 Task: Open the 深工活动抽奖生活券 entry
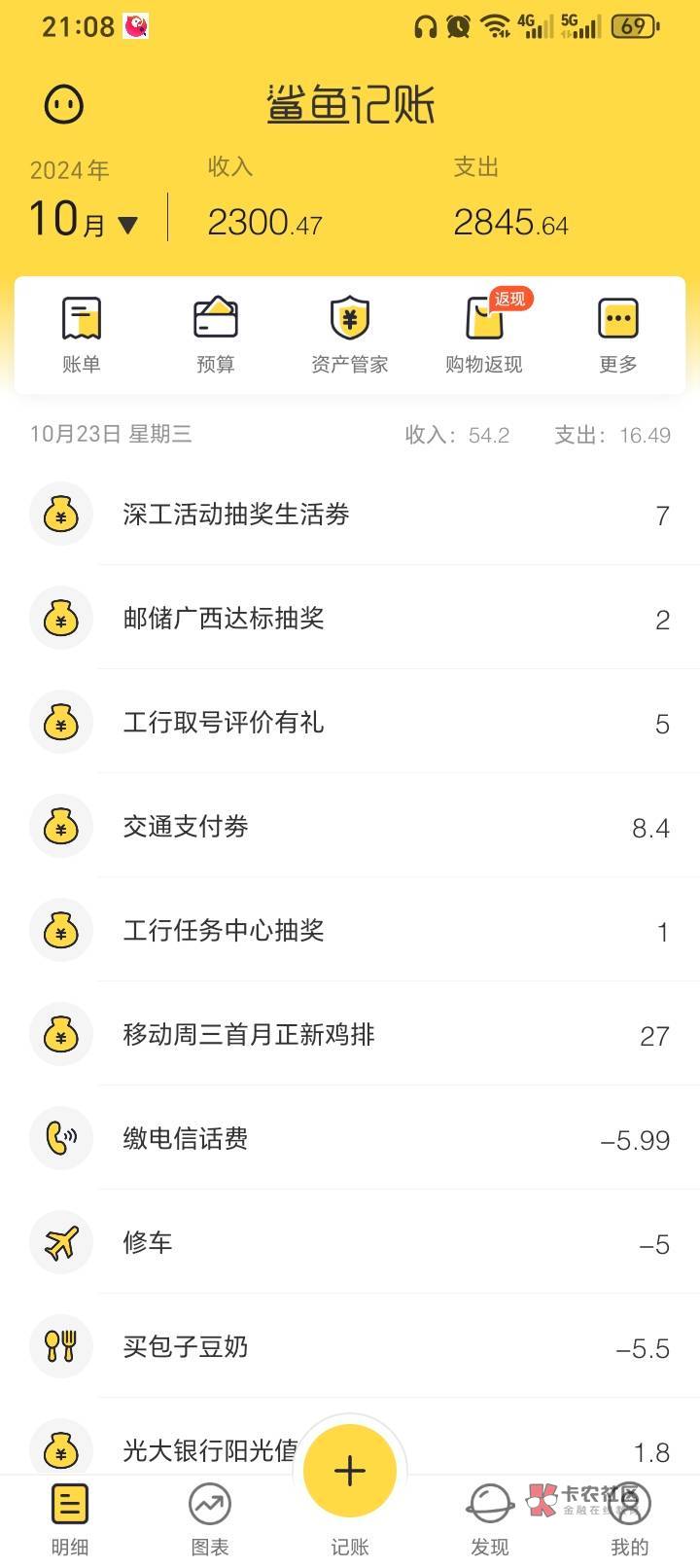(x=350, y=514)
